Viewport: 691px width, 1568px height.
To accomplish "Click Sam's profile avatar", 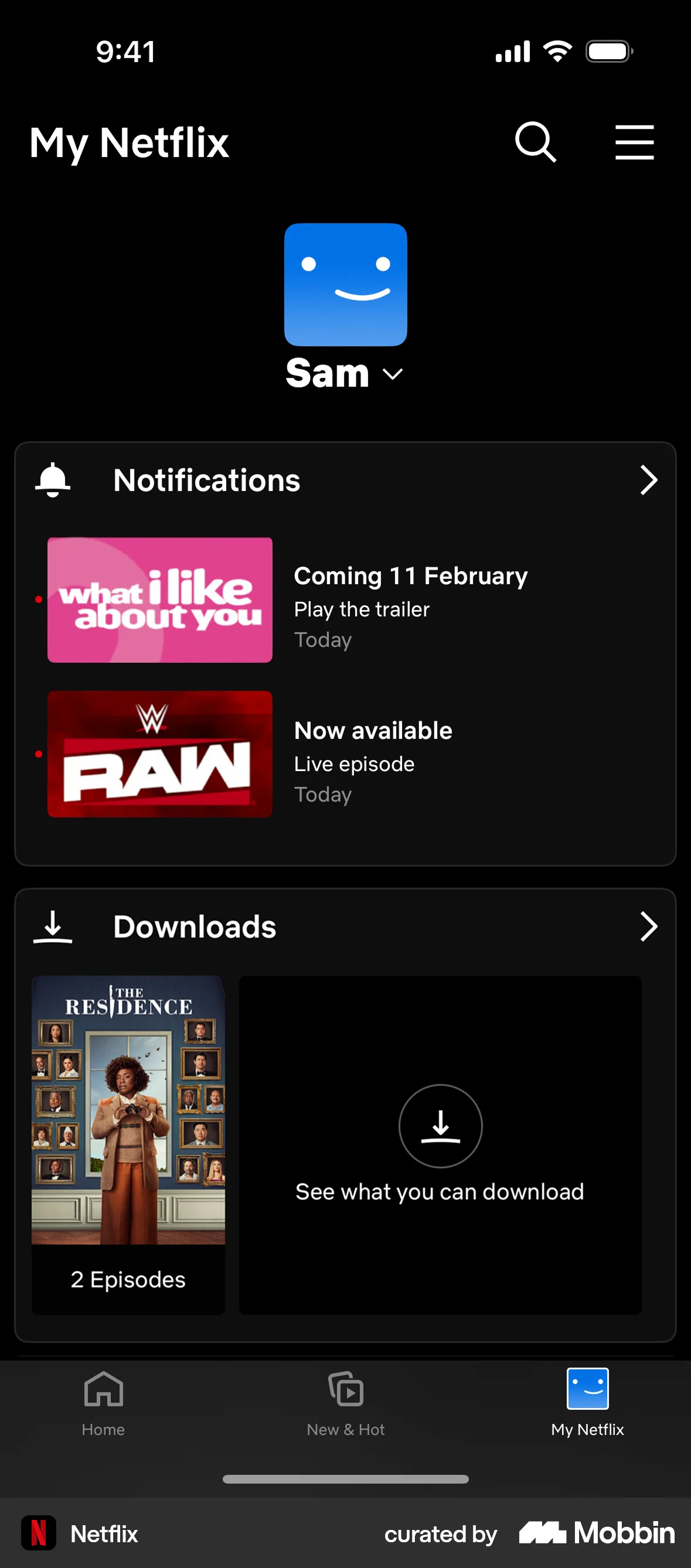I will [x=345, y=284].
